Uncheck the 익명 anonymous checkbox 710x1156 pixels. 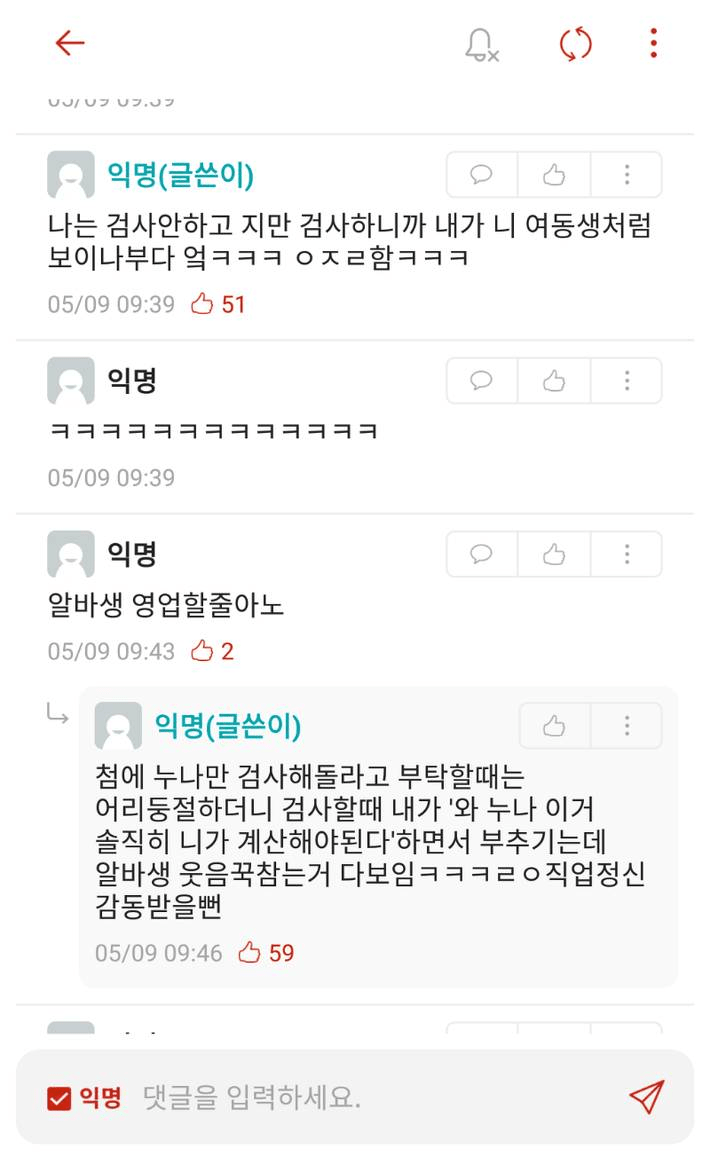coord(59,1098)
